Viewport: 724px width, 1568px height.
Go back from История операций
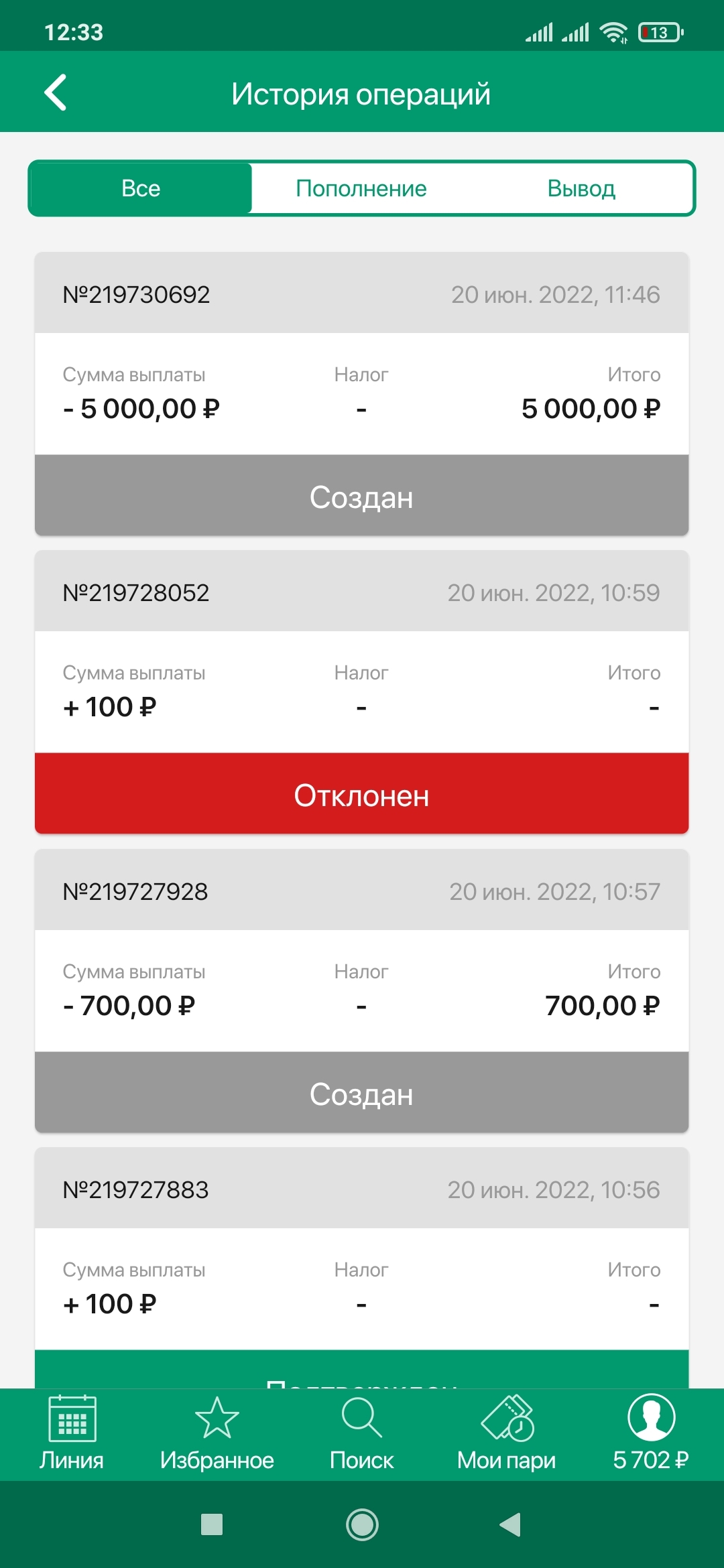click(x=56, y=92)
